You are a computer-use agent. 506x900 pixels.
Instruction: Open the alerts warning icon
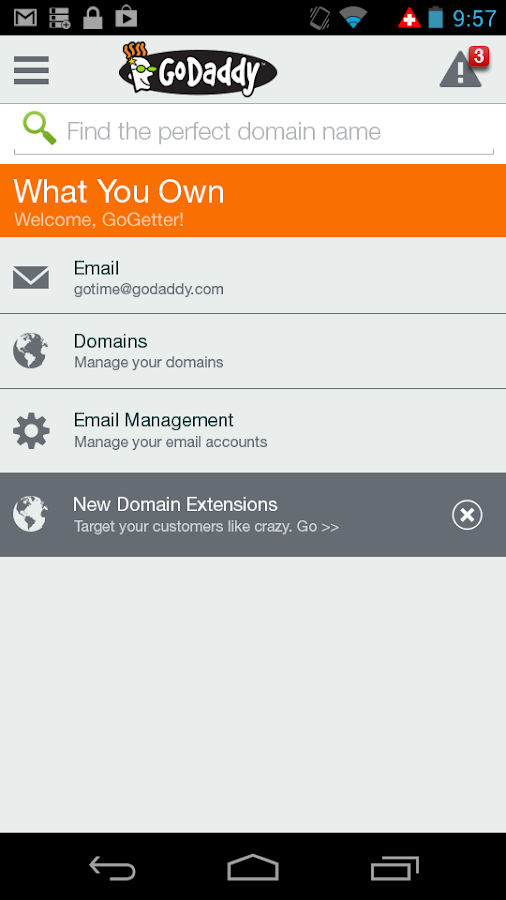(464, 68)
